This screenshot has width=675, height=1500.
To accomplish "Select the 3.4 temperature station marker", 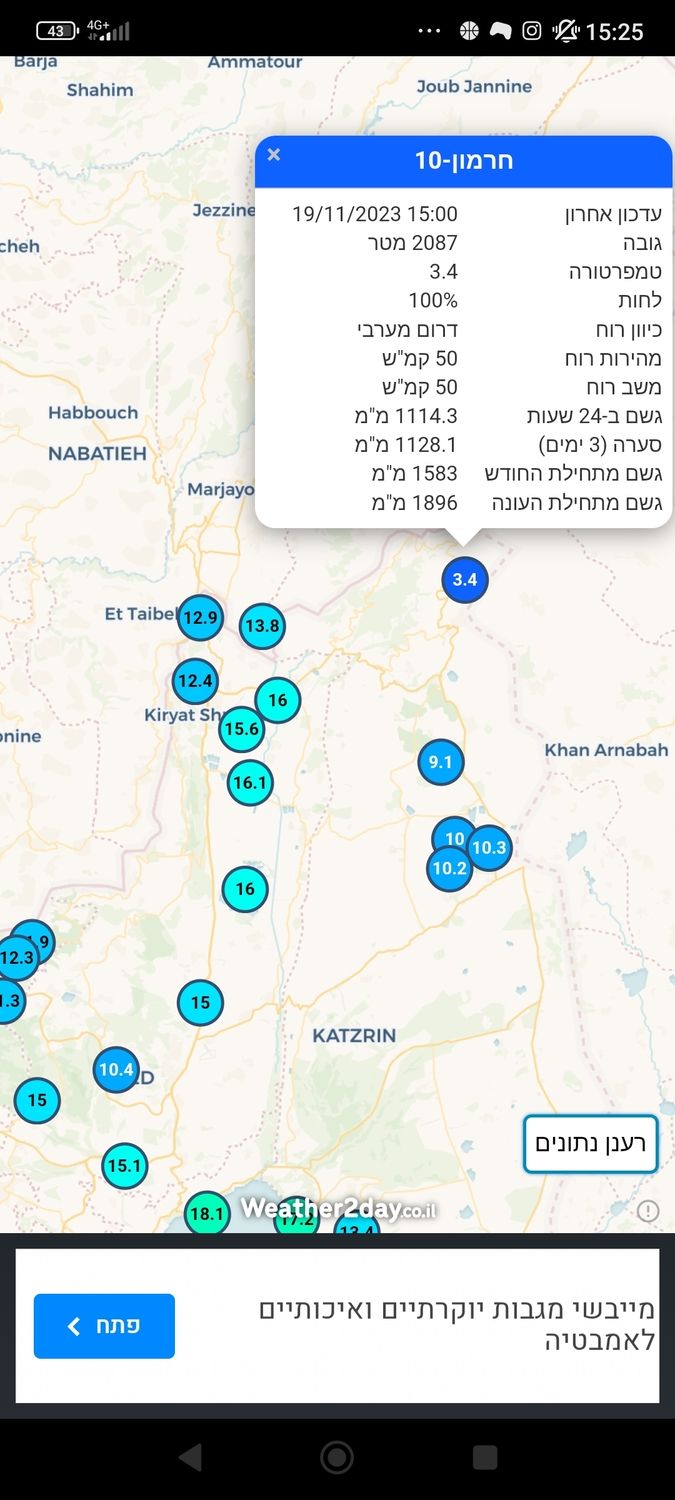I will click(x=465, y=579).
